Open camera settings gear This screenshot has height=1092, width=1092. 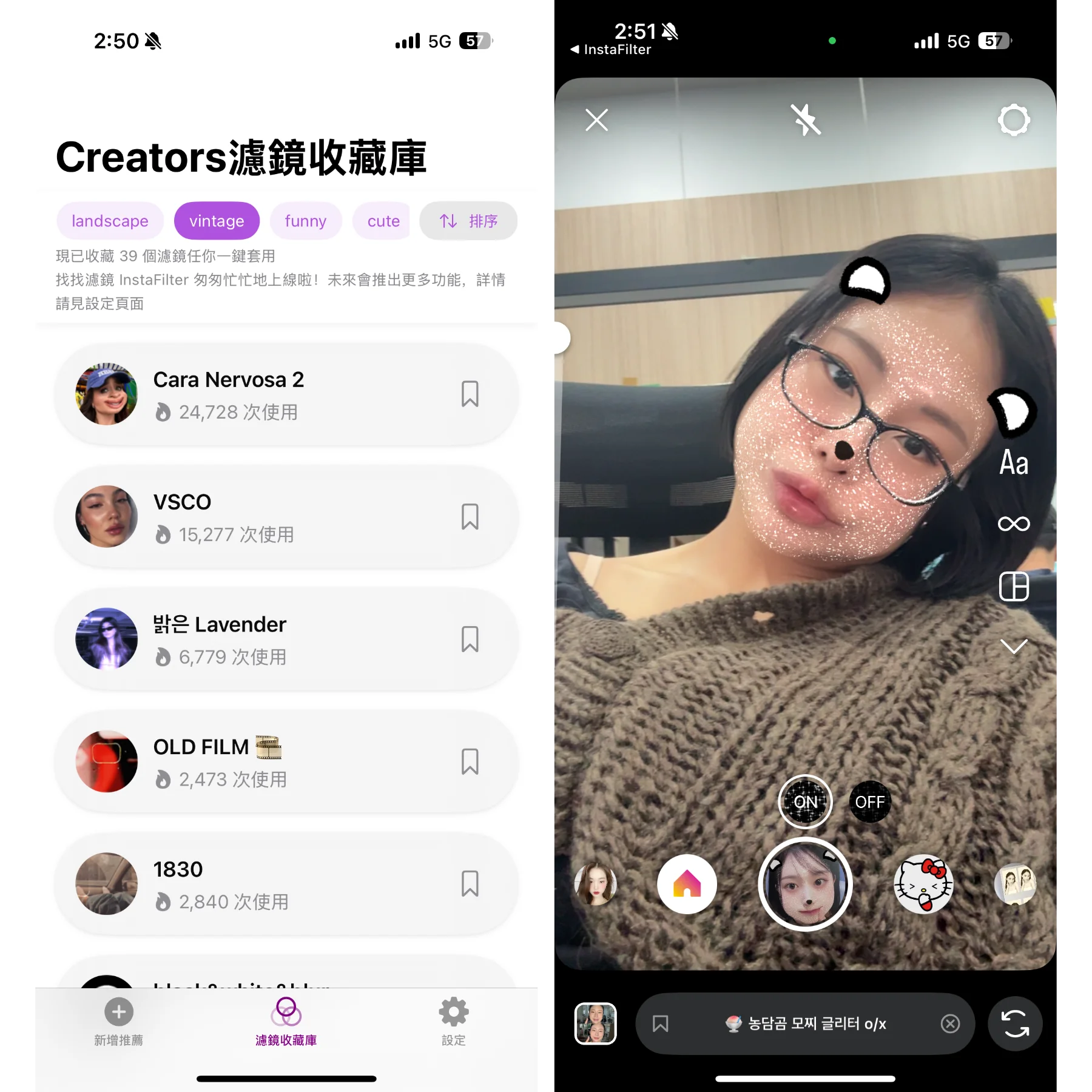click(1013, 120)
